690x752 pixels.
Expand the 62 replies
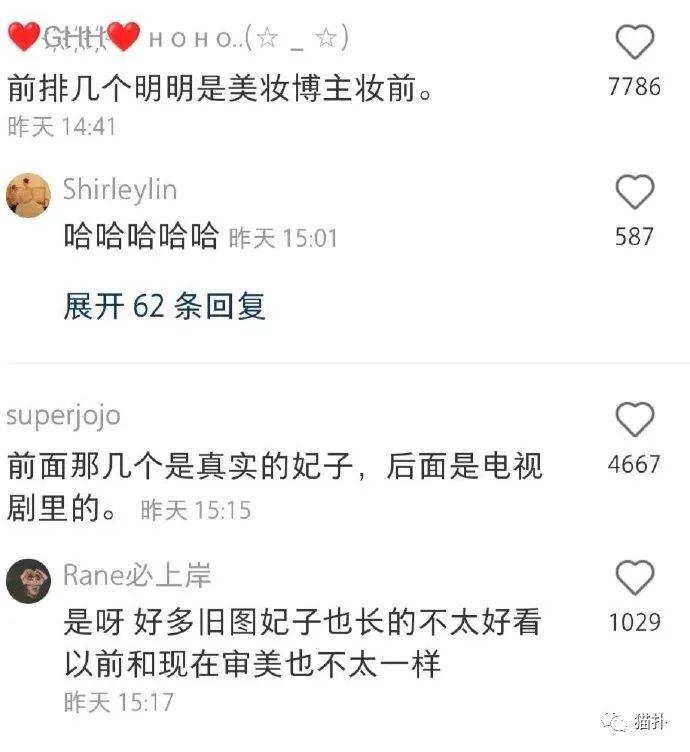click(165, 306)
